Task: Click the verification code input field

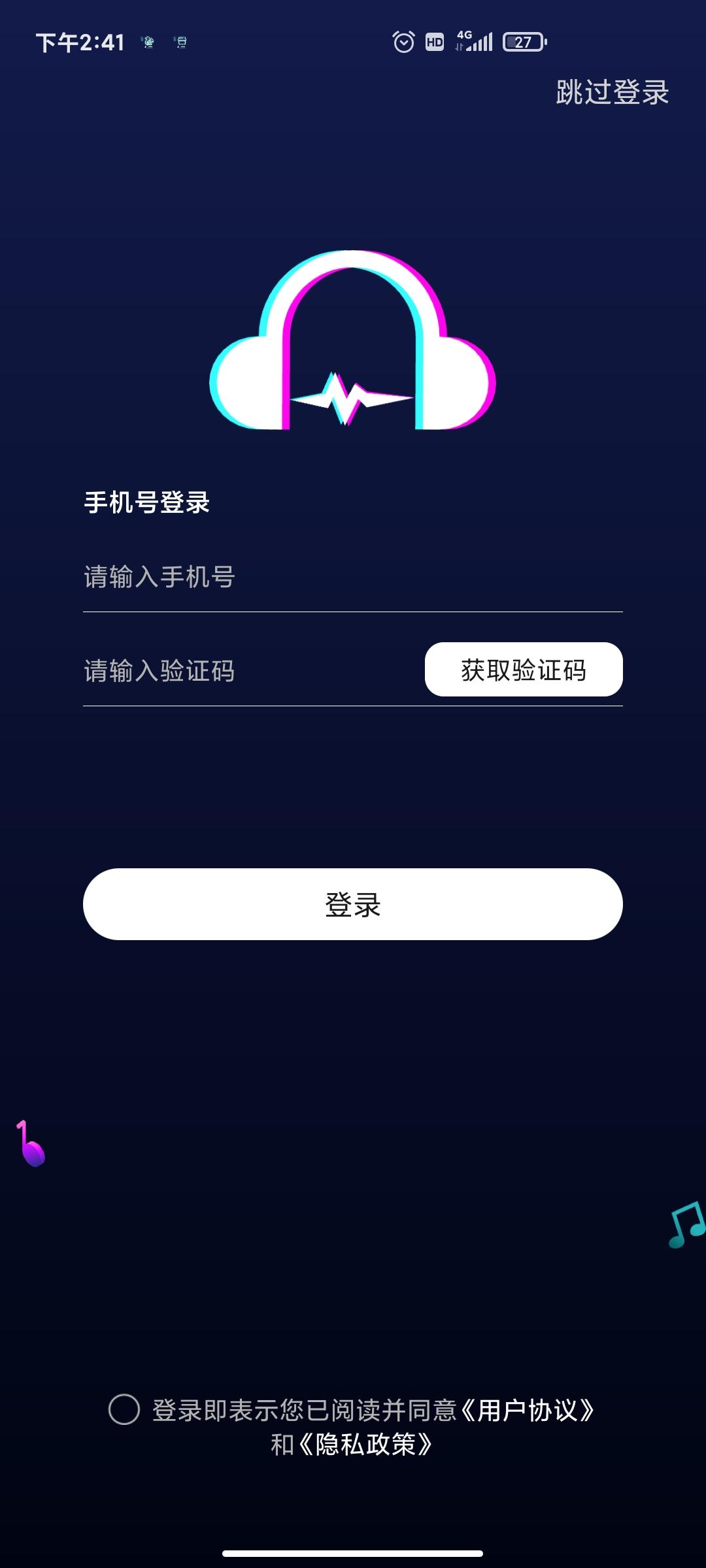Action: click(x=229, y=669)
